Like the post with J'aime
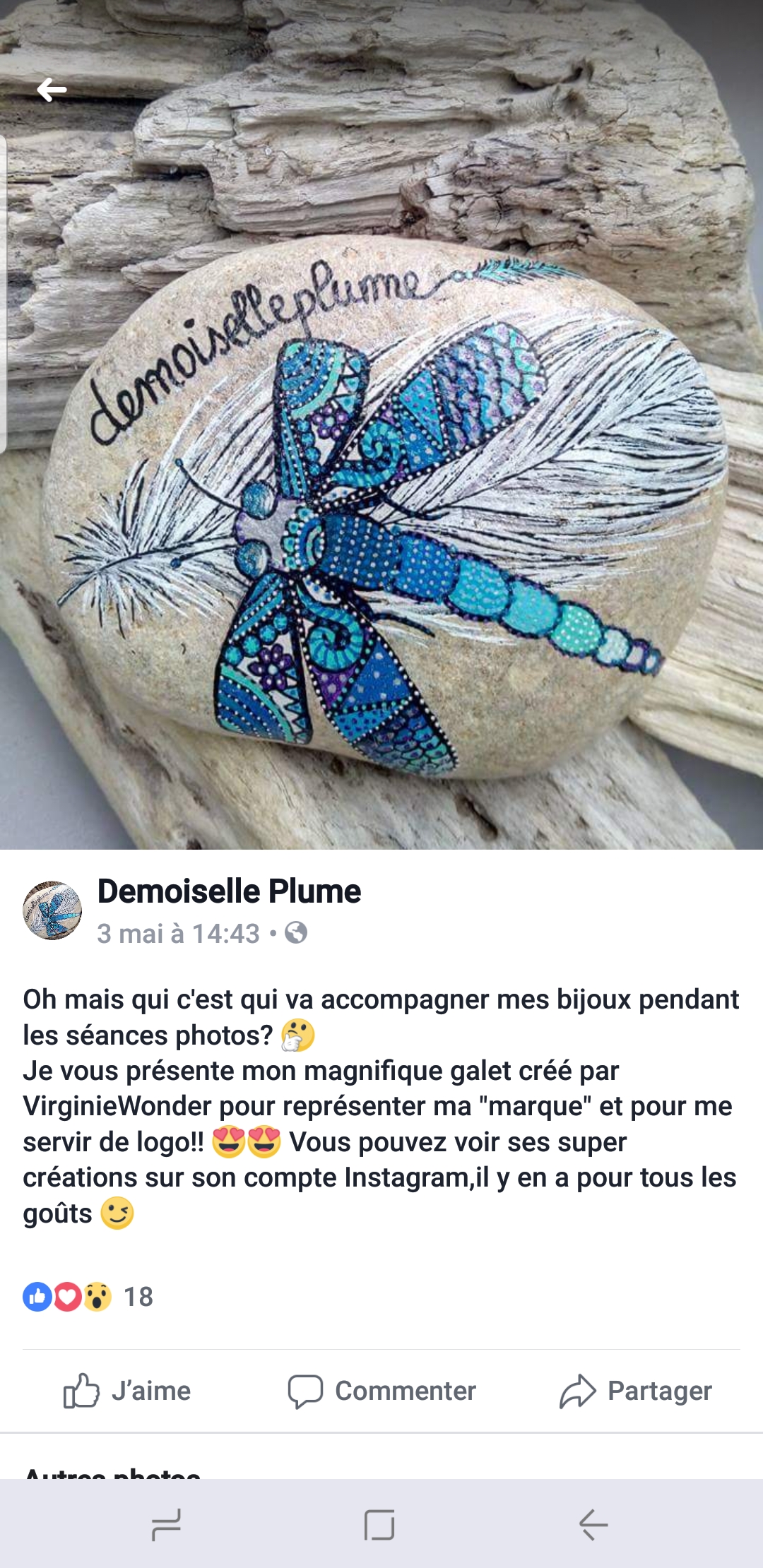Screen dimensions: 763x1568 (127, 1391)
